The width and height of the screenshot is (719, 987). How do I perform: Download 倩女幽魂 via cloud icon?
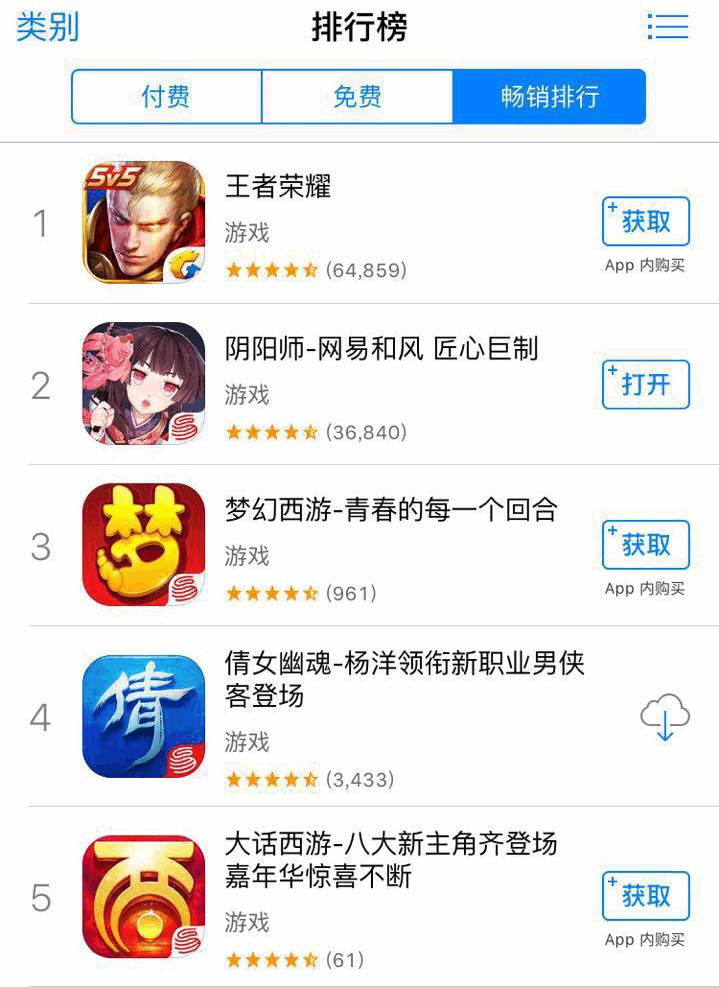click(665, 716)
